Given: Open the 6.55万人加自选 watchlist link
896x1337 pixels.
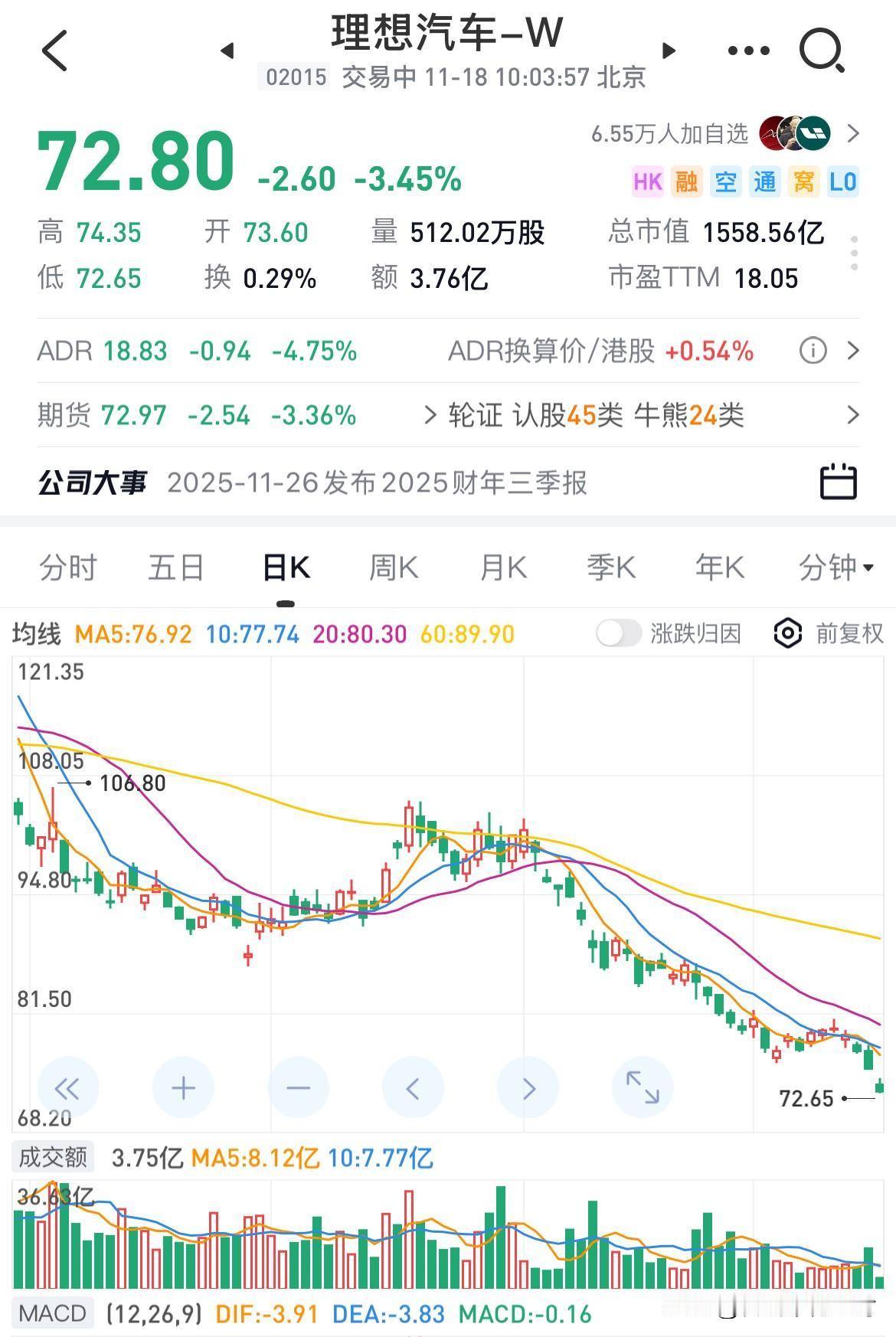Looking at the screenshot, I should [x=674, y=134].
